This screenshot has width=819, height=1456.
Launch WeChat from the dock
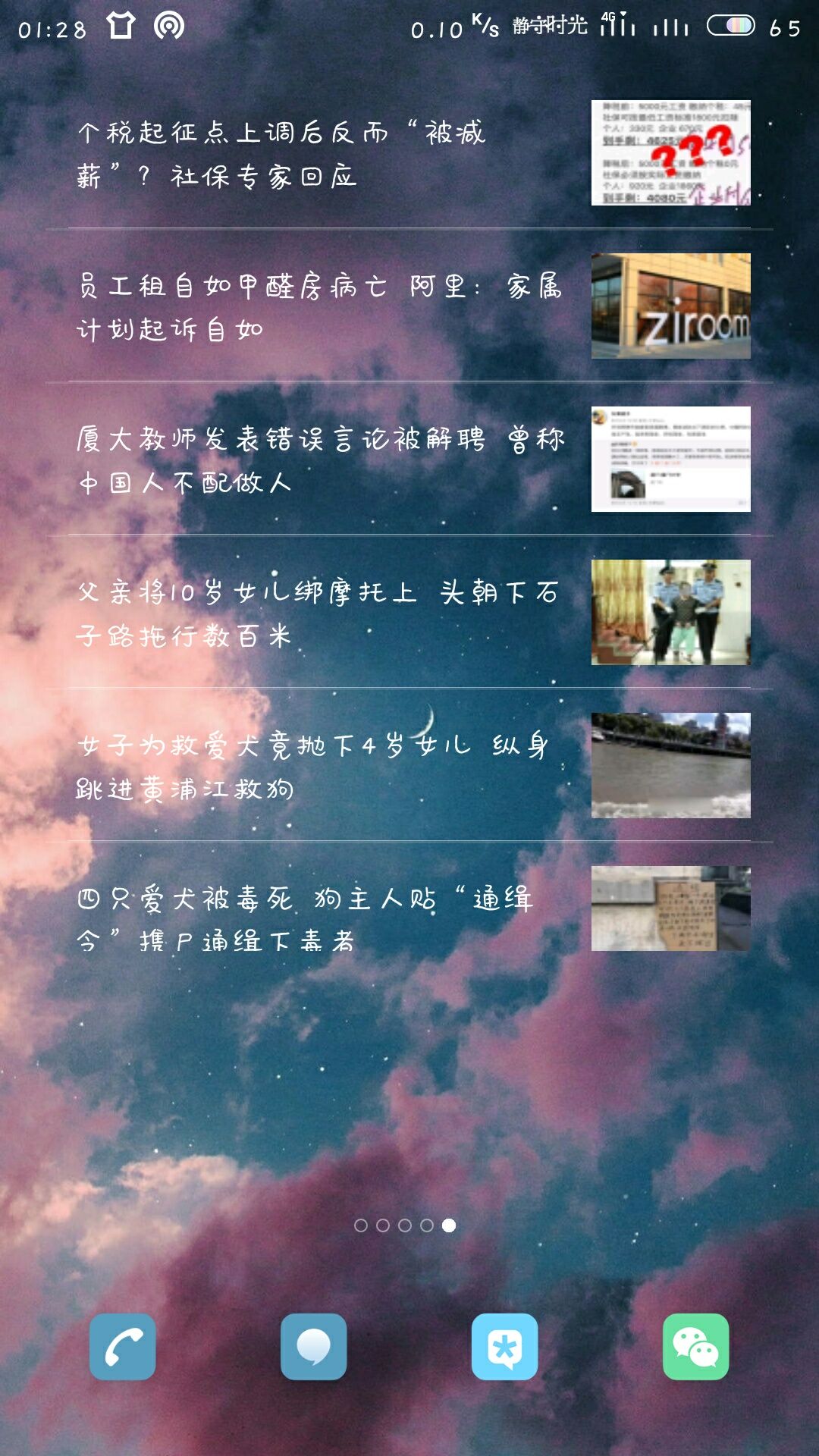(x=696, y=1347)
